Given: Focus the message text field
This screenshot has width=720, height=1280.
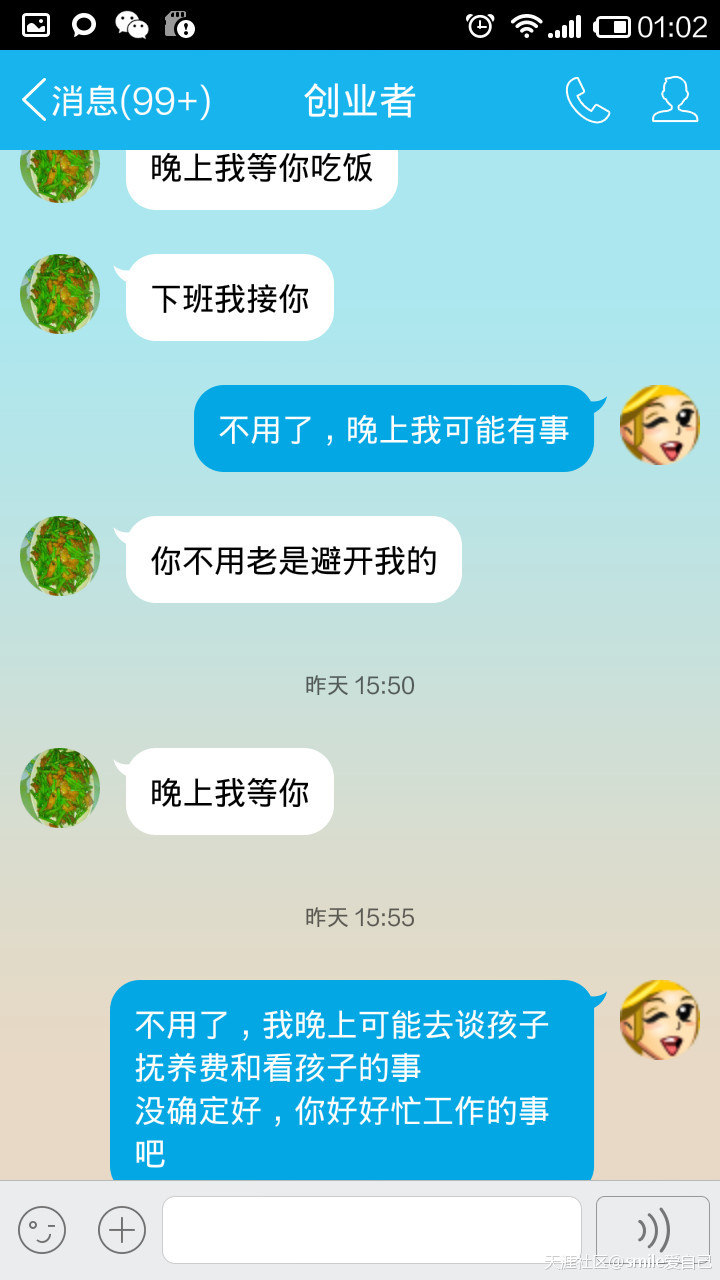Looking at the screenshot, I should click(x=372, y=1229).
